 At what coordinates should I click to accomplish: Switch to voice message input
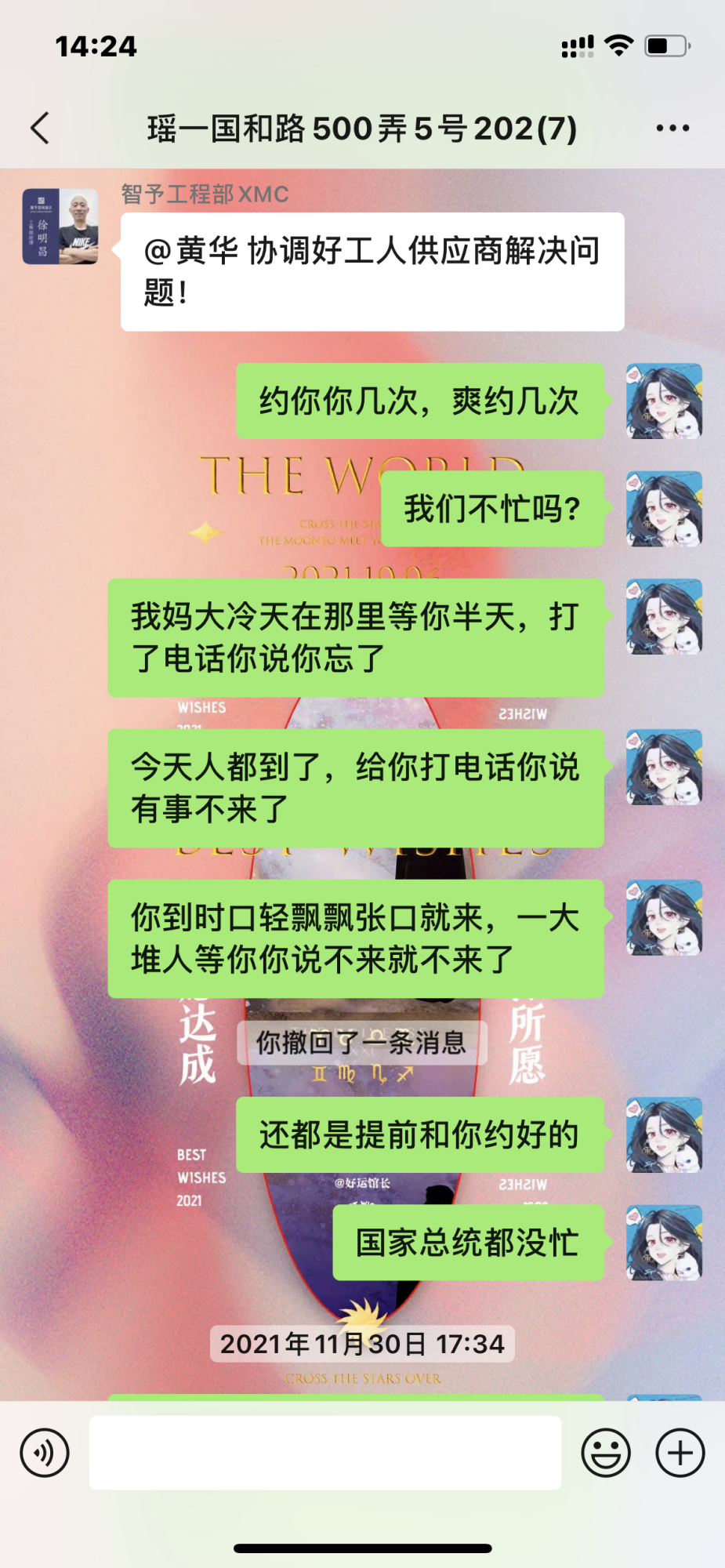(x=45, y=1452)
